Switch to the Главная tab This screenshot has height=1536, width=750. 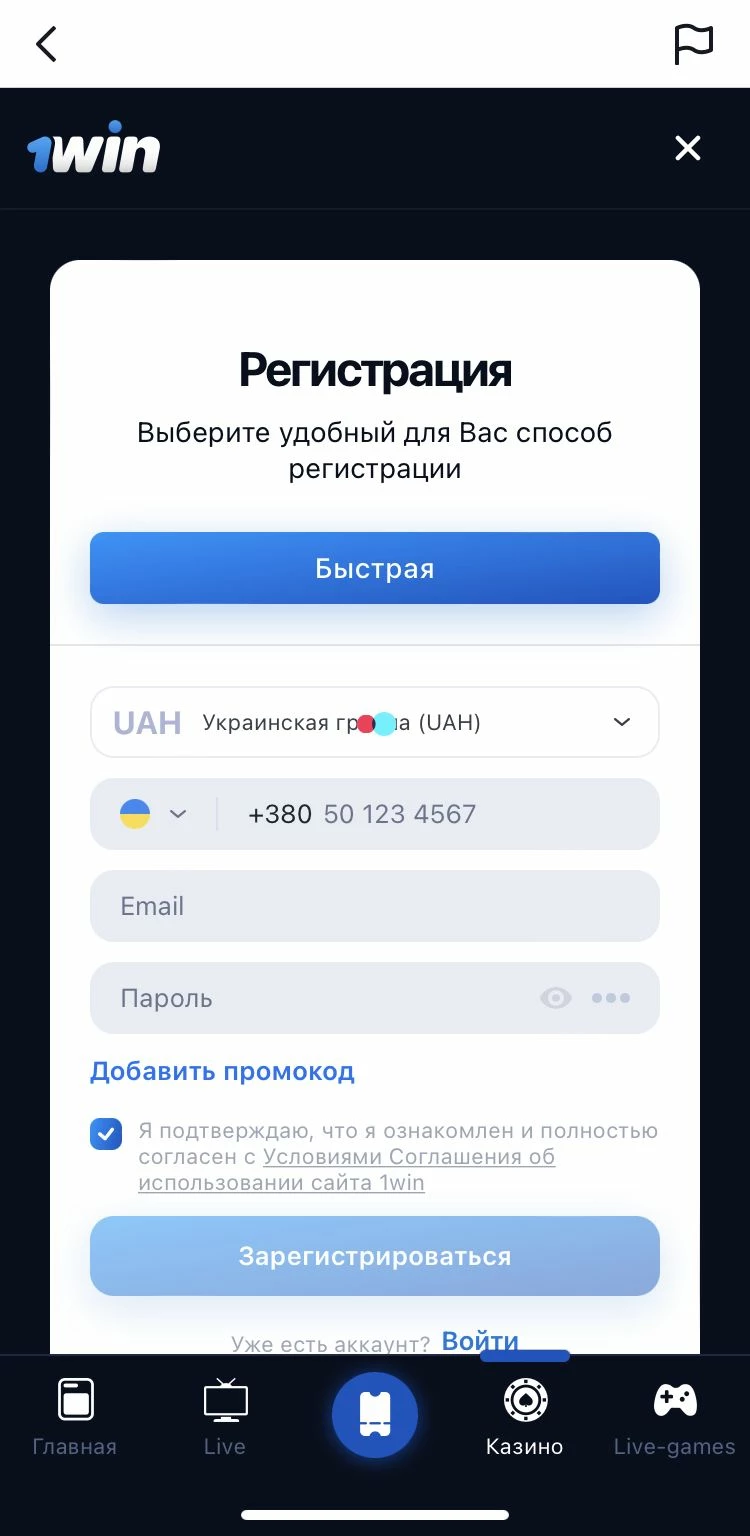point(75,1416)
